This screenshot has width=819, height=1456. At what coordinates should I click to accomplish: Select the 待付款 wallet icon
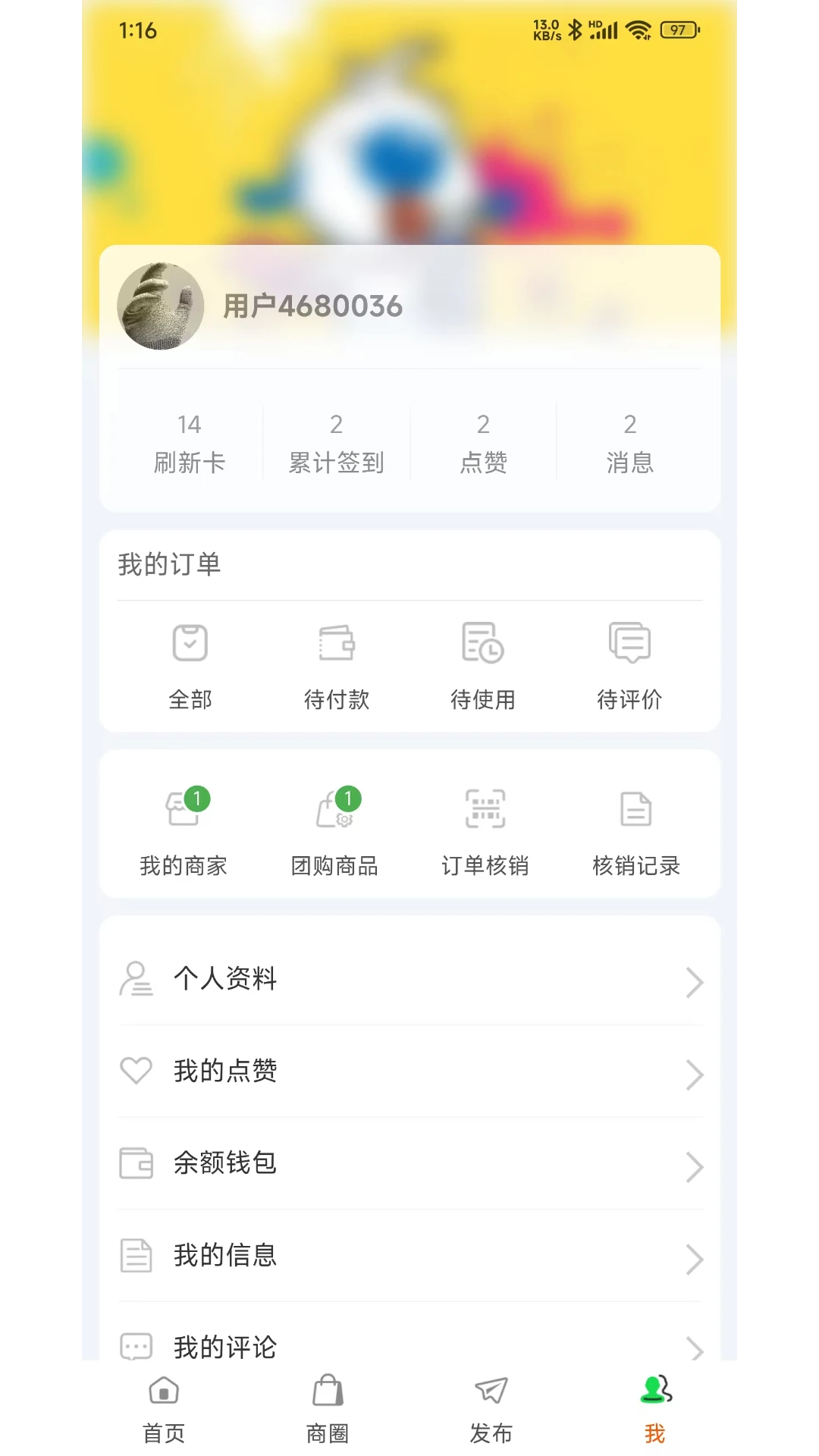pos(336,642)
